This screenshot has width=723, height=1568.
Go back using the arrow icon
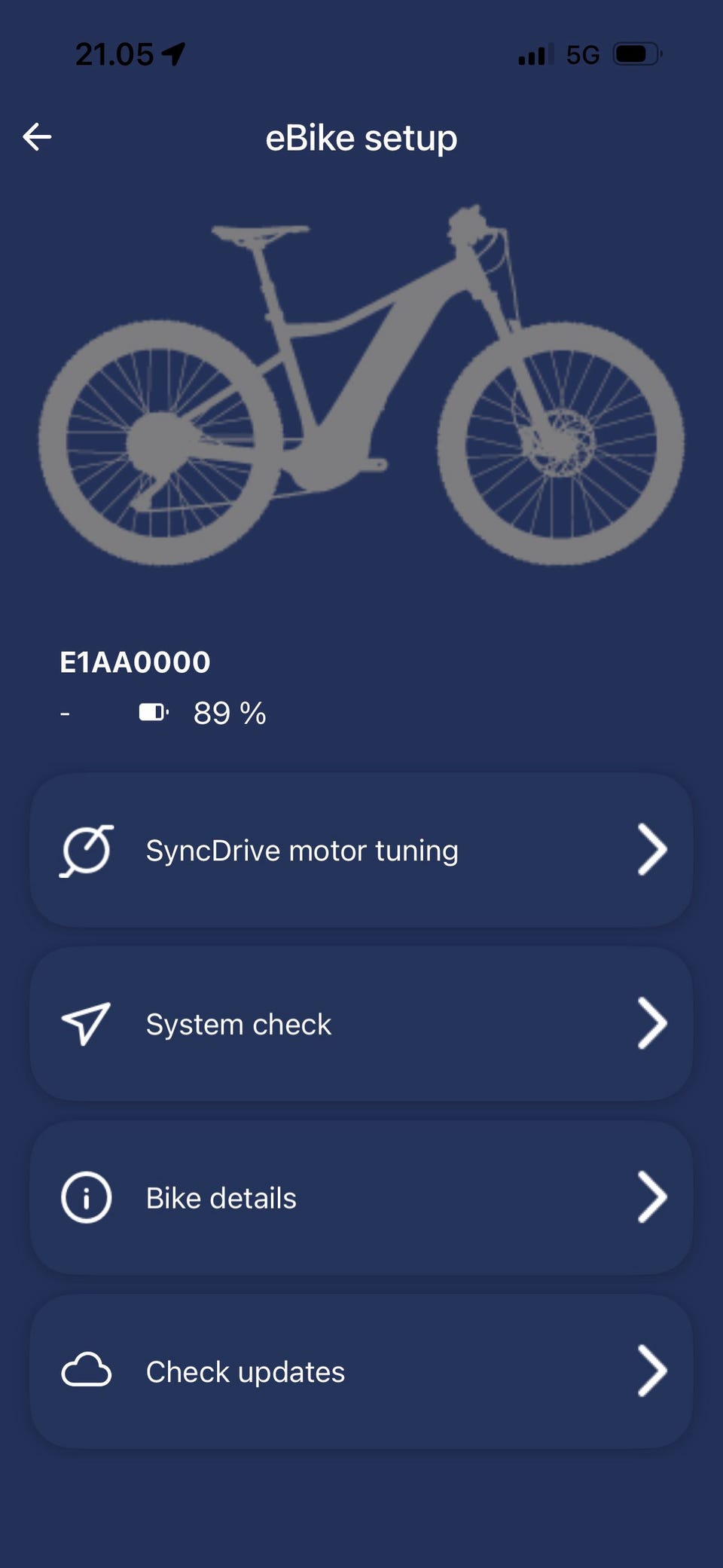(x=37, y=137)
